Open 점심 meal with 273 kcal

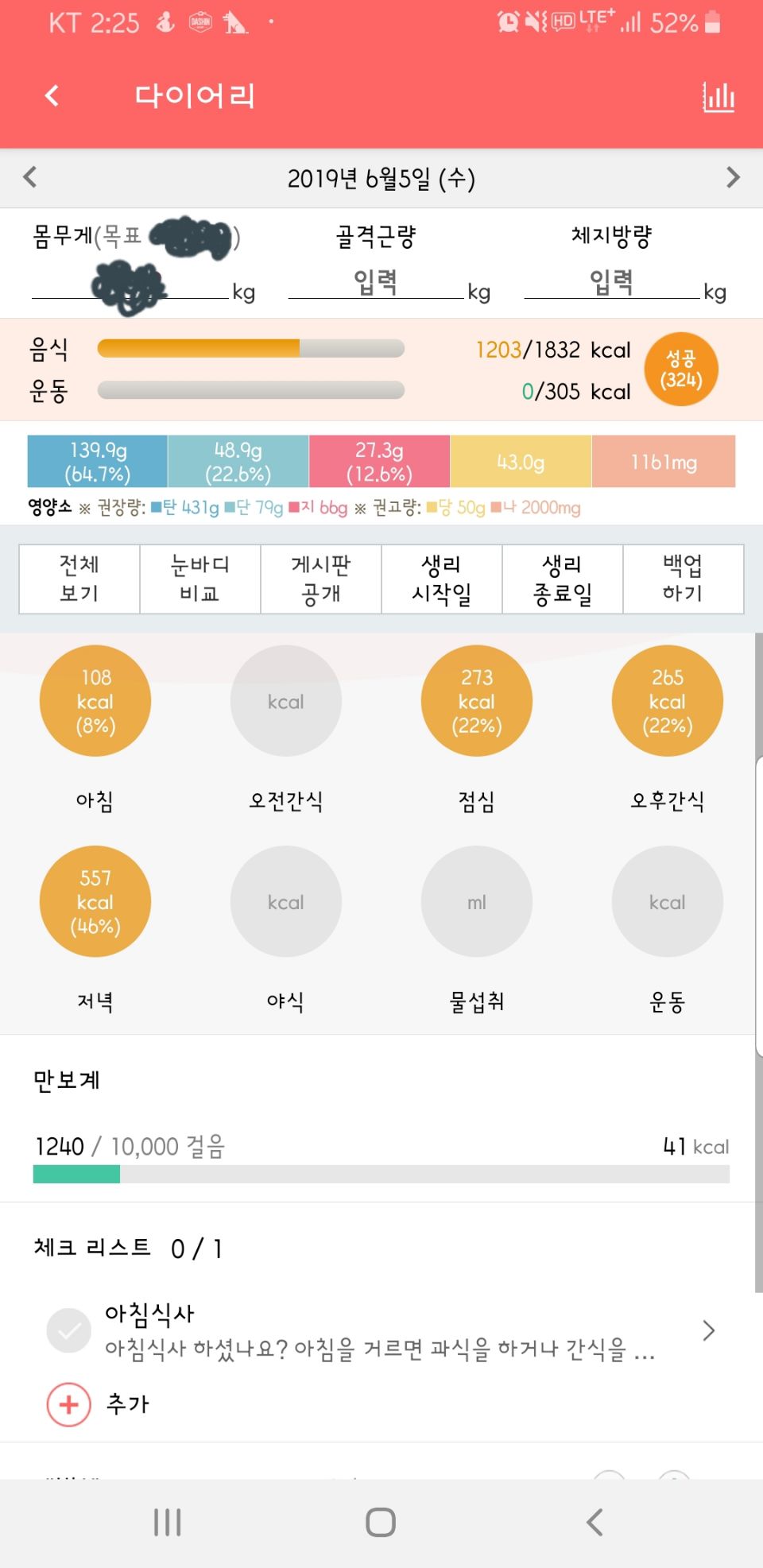pos(477,701)
